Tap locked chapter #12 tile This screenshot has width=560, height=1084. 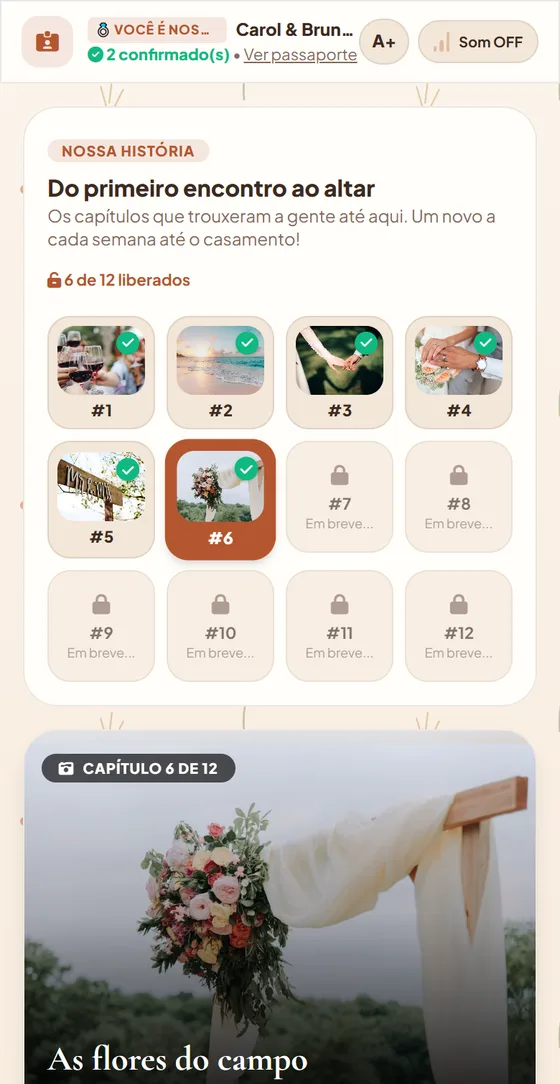(x=458, y=626)
